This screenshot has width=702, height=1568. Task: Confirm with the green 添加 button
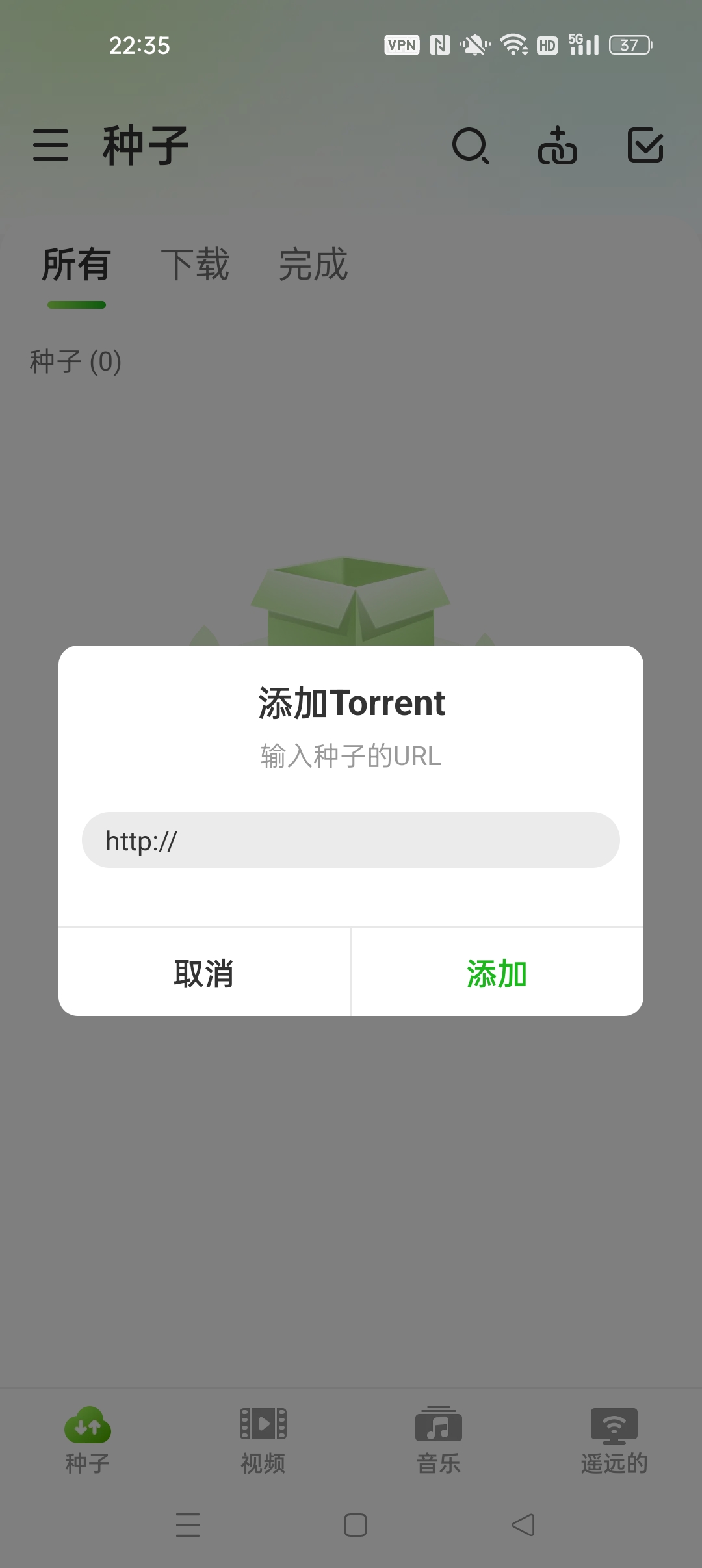tap(497, 973)
